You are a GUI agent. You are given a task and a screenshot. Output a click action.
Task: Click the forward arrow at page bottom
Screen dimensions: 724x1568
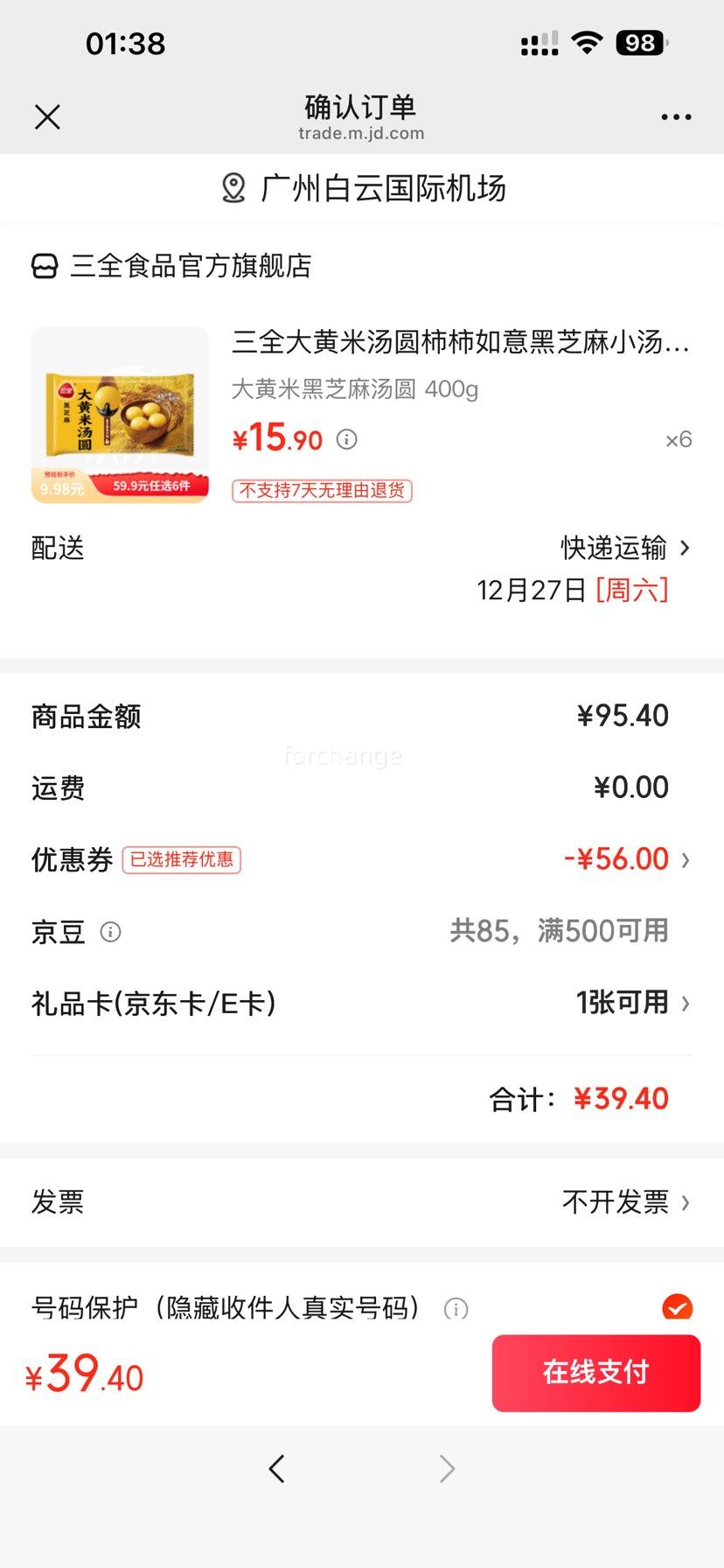coord(447,1469)
